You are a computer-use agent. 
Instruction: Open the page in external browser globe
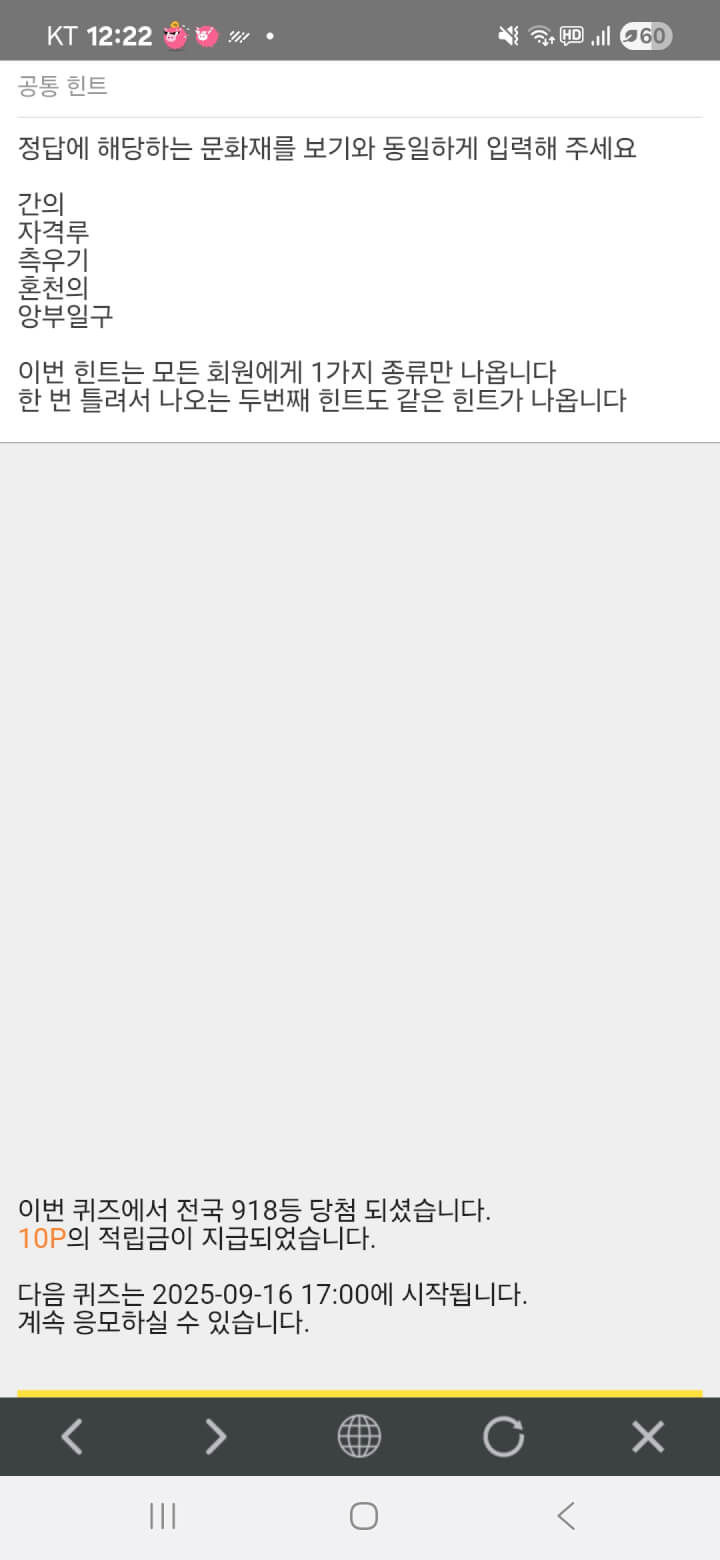[x=359, y=1437]
